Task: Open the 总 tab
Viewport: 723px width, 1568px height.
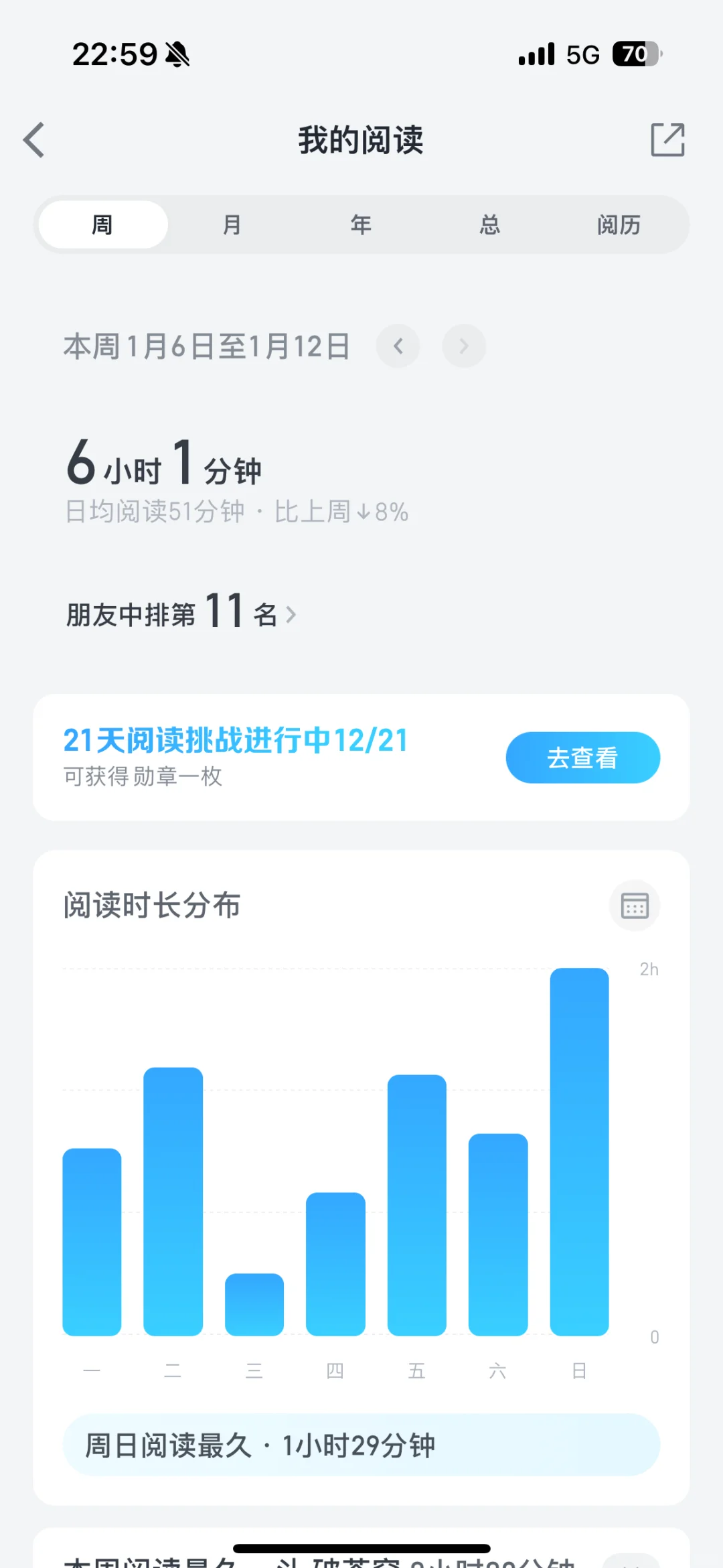Action: click(490, 224)
